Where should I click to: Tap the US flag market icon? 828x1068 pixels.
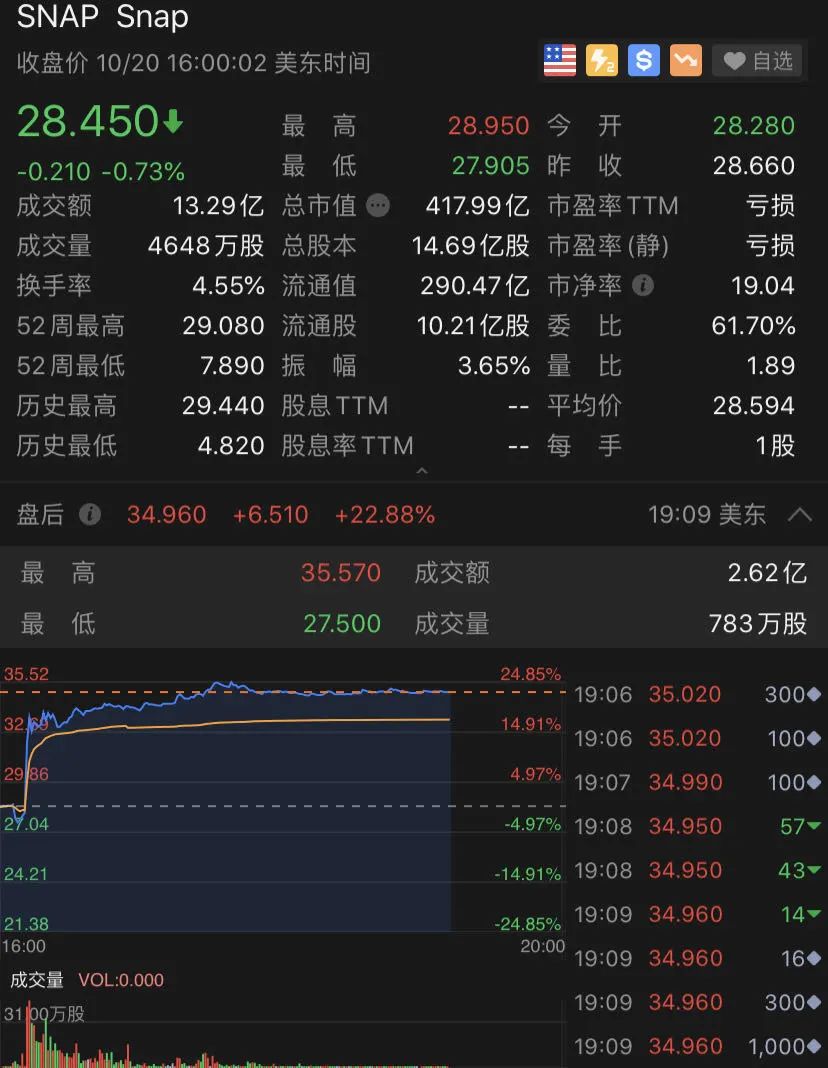coord(560,61)
